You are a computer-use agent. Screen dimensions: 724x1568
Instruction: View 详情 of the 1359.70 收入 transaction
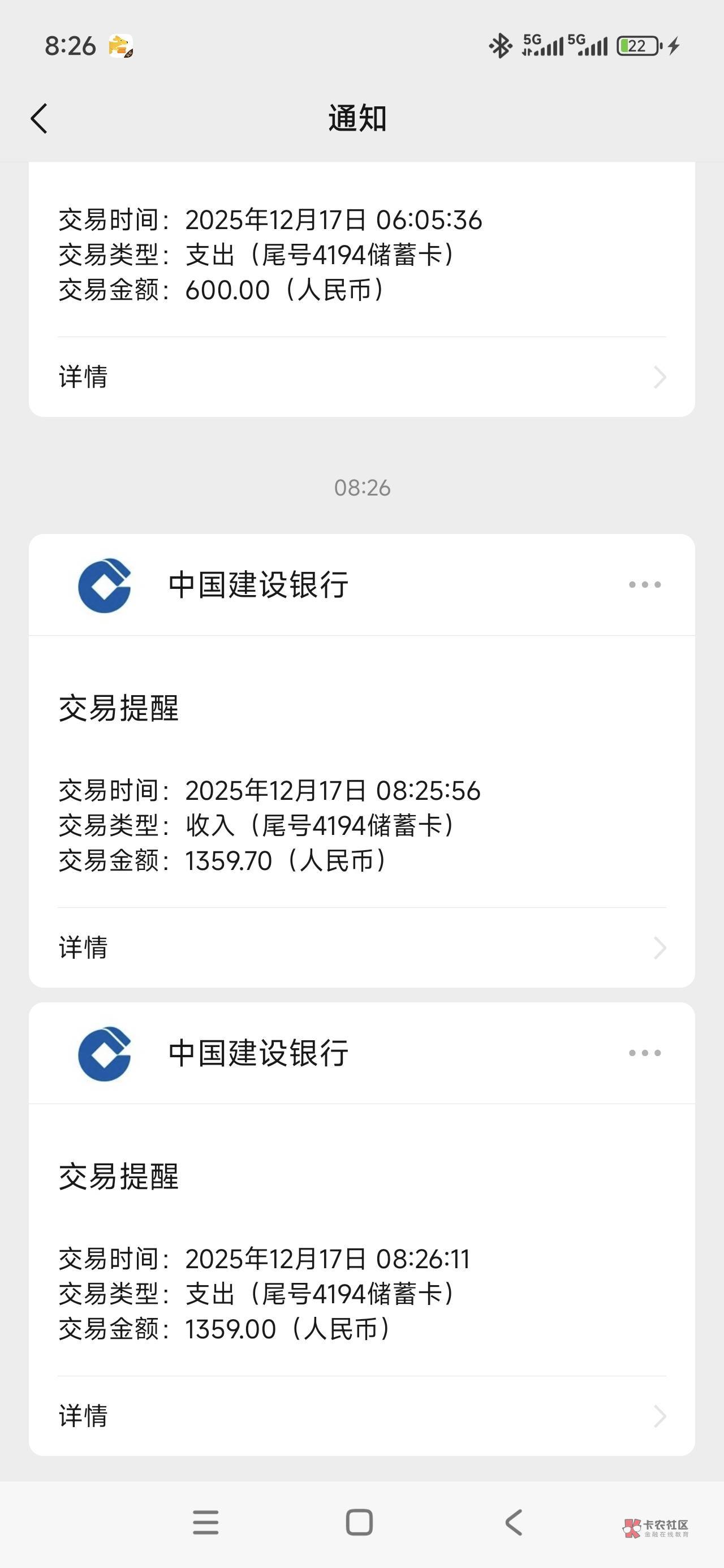coord(361,947)
